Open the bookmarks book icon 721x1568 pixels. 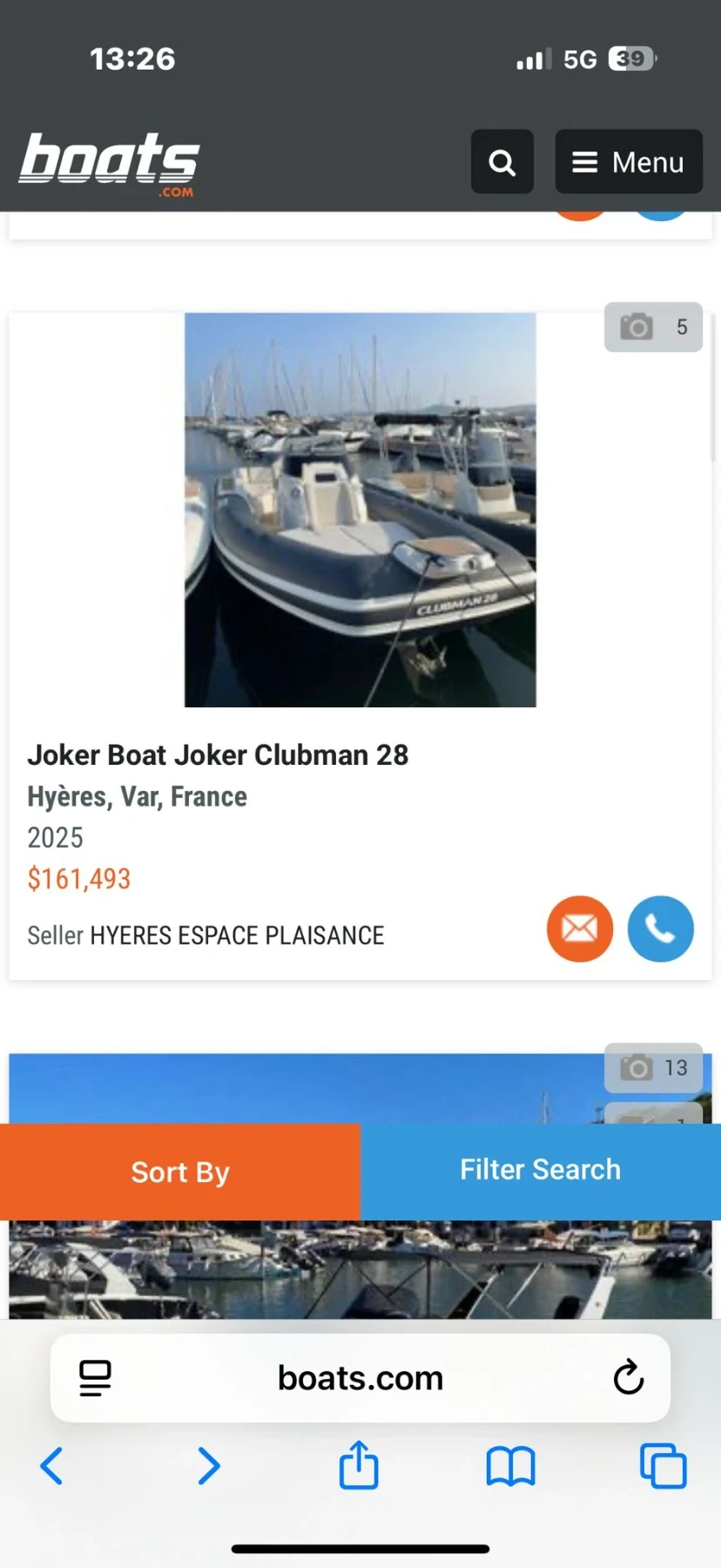[510, 1466]
